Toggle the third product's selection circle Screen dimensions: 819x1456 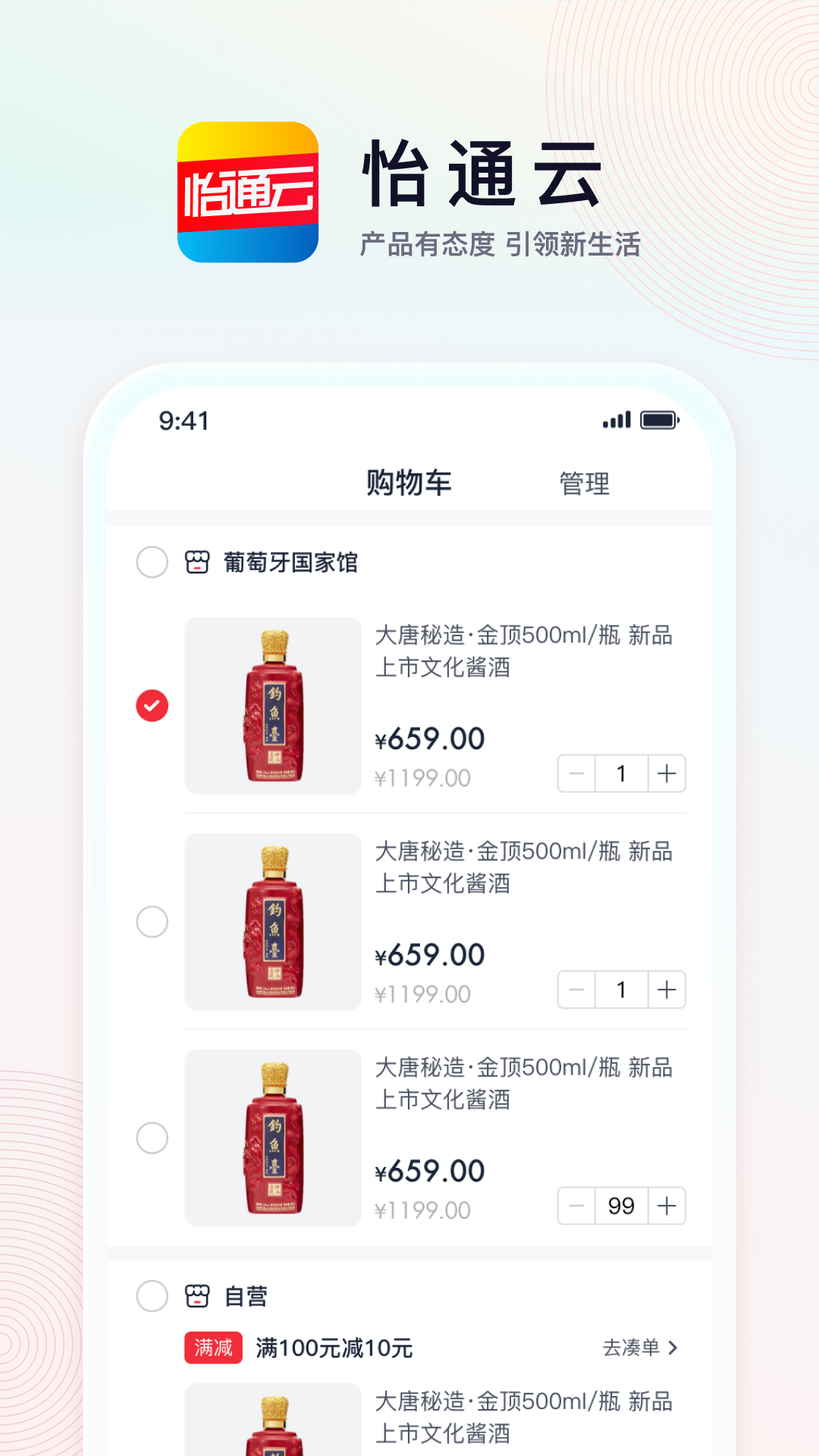point(152,1136)
